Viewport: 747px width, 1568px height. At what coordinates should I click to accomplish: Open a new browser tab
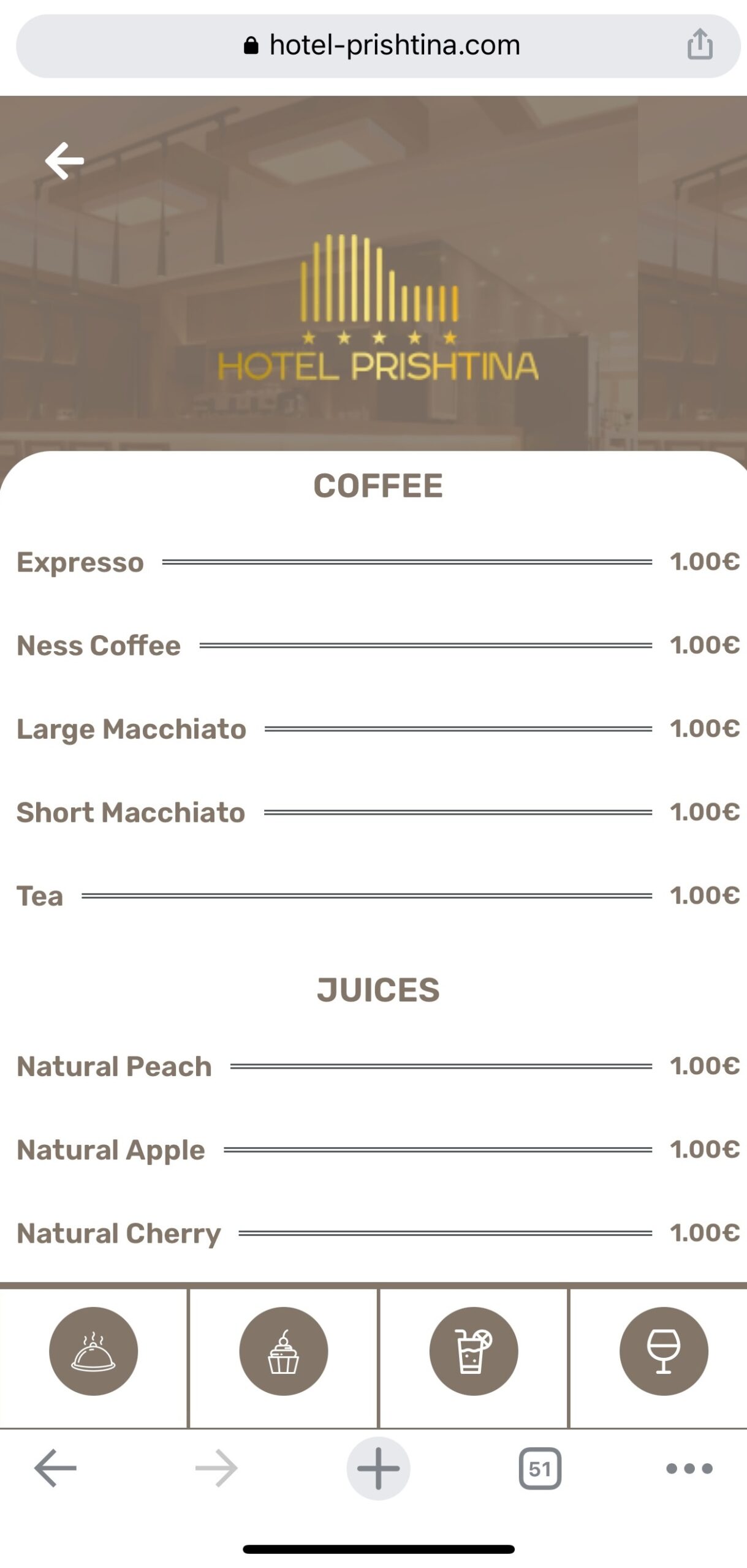[378, 1468]
